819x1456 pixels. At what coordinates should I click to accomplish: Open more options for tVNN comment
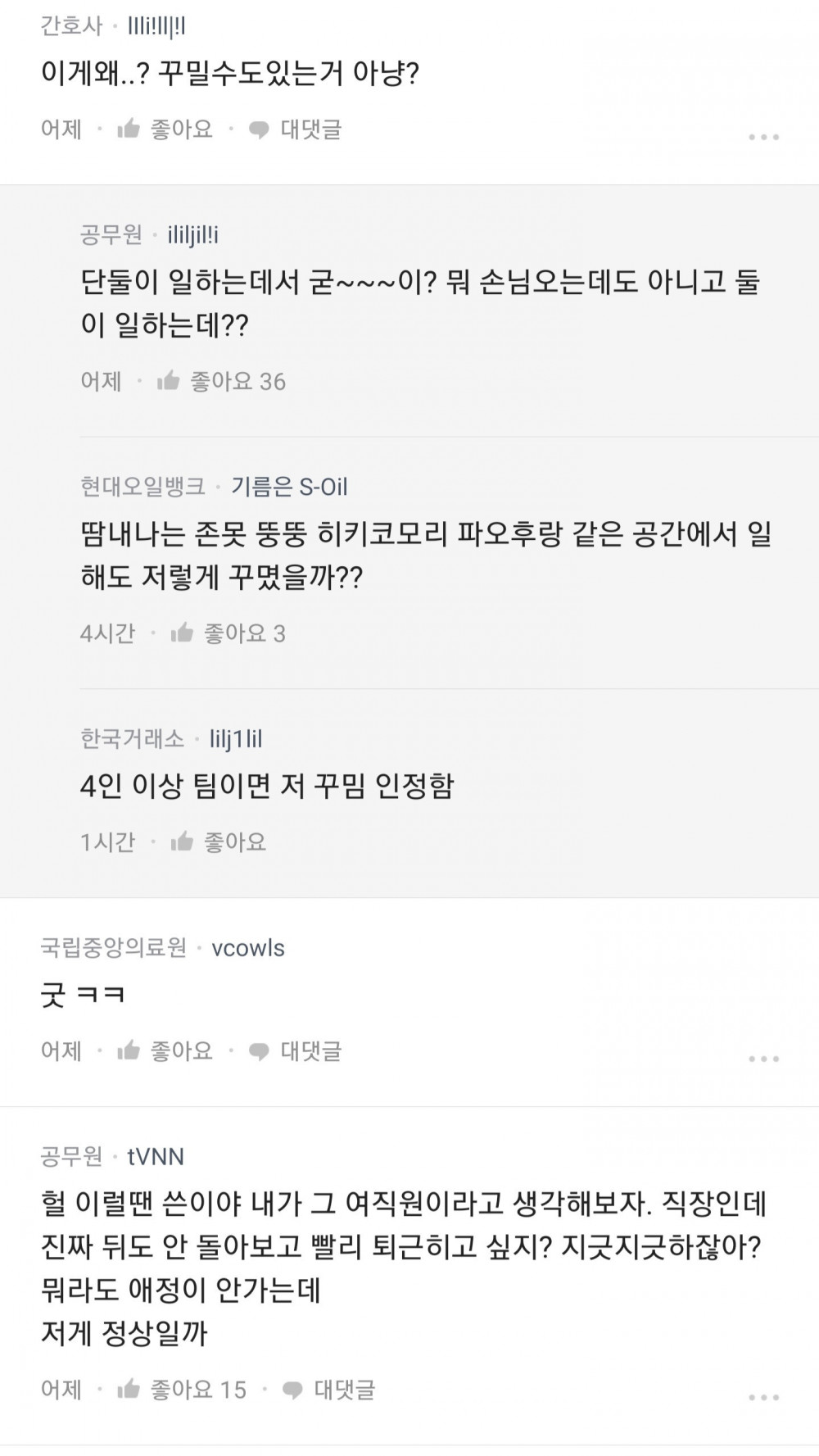[x=763, y=1397]
